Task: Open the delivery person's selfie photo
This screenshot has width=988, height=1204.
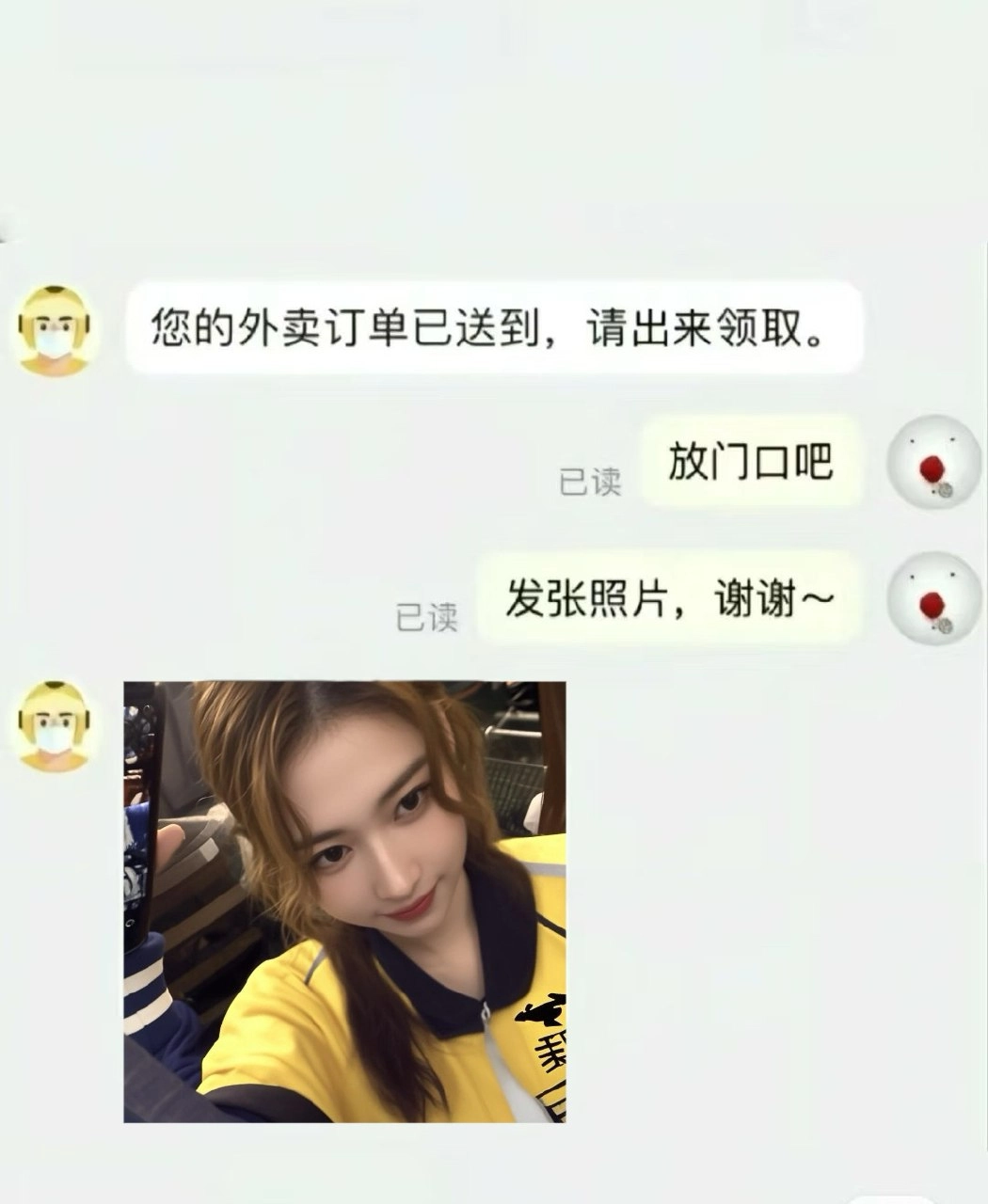Action: point(348,903)
